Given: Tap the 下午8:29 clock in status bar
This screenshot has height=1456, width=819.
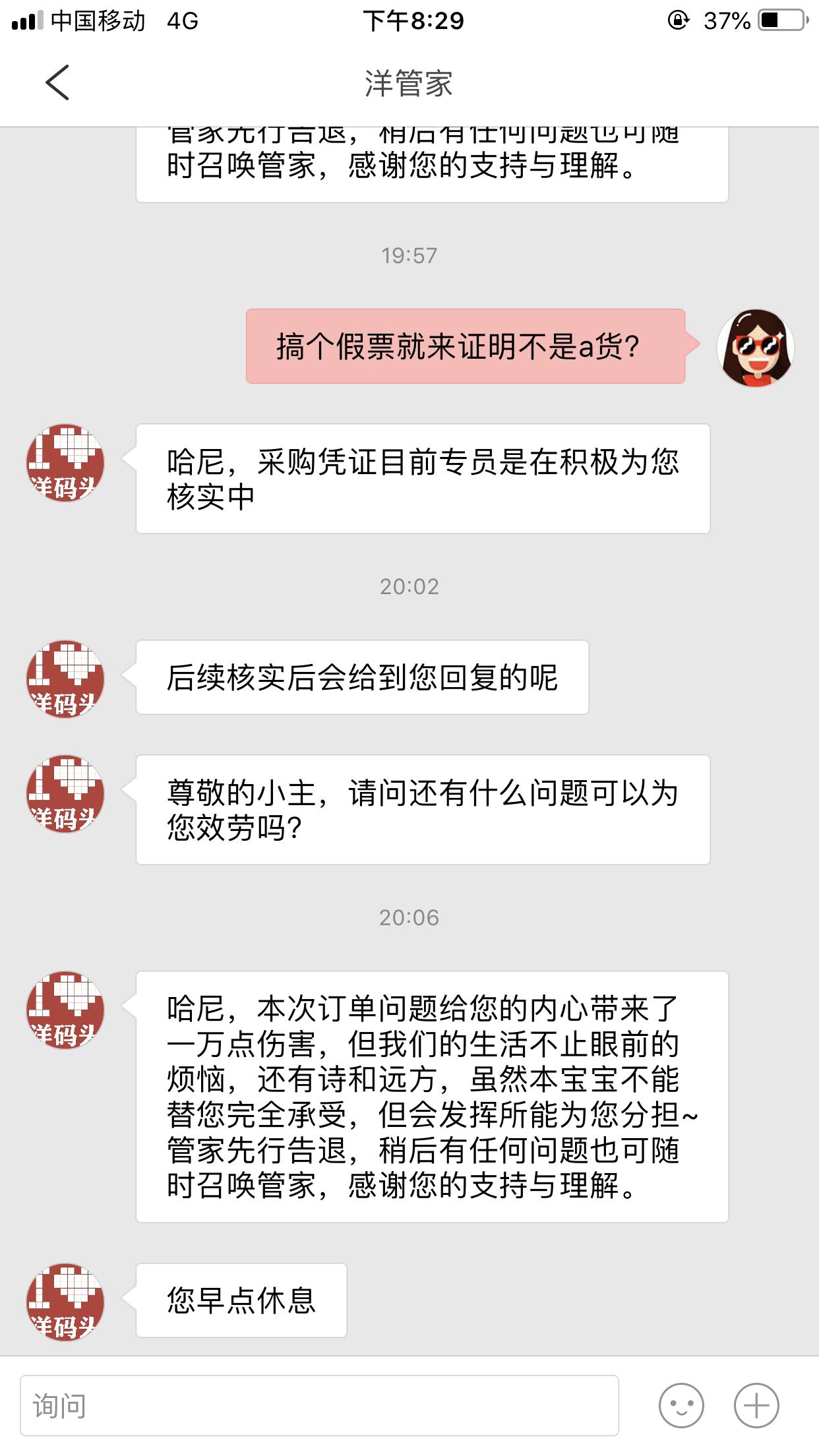Looking at the screenshot, I should [409, 20].
